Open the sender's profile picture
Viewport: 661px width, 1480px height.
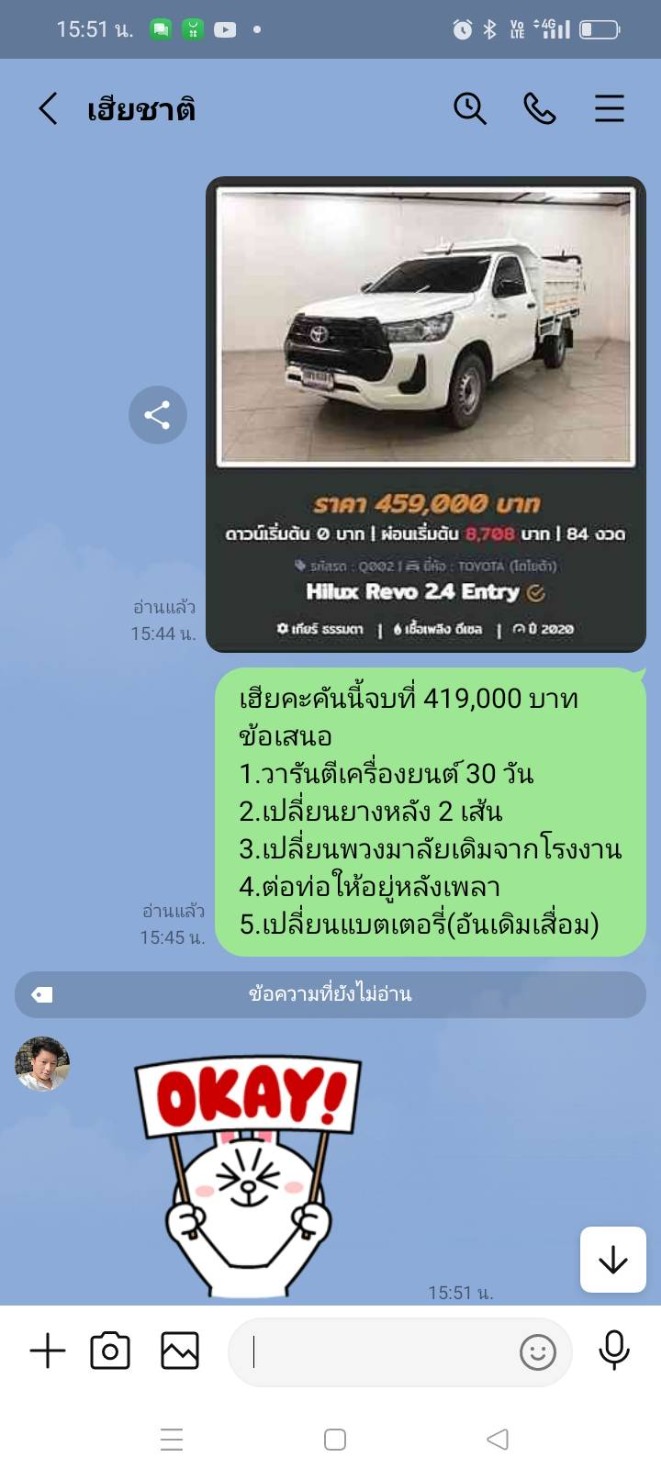pyautogui.click(x=42, y=1063)
